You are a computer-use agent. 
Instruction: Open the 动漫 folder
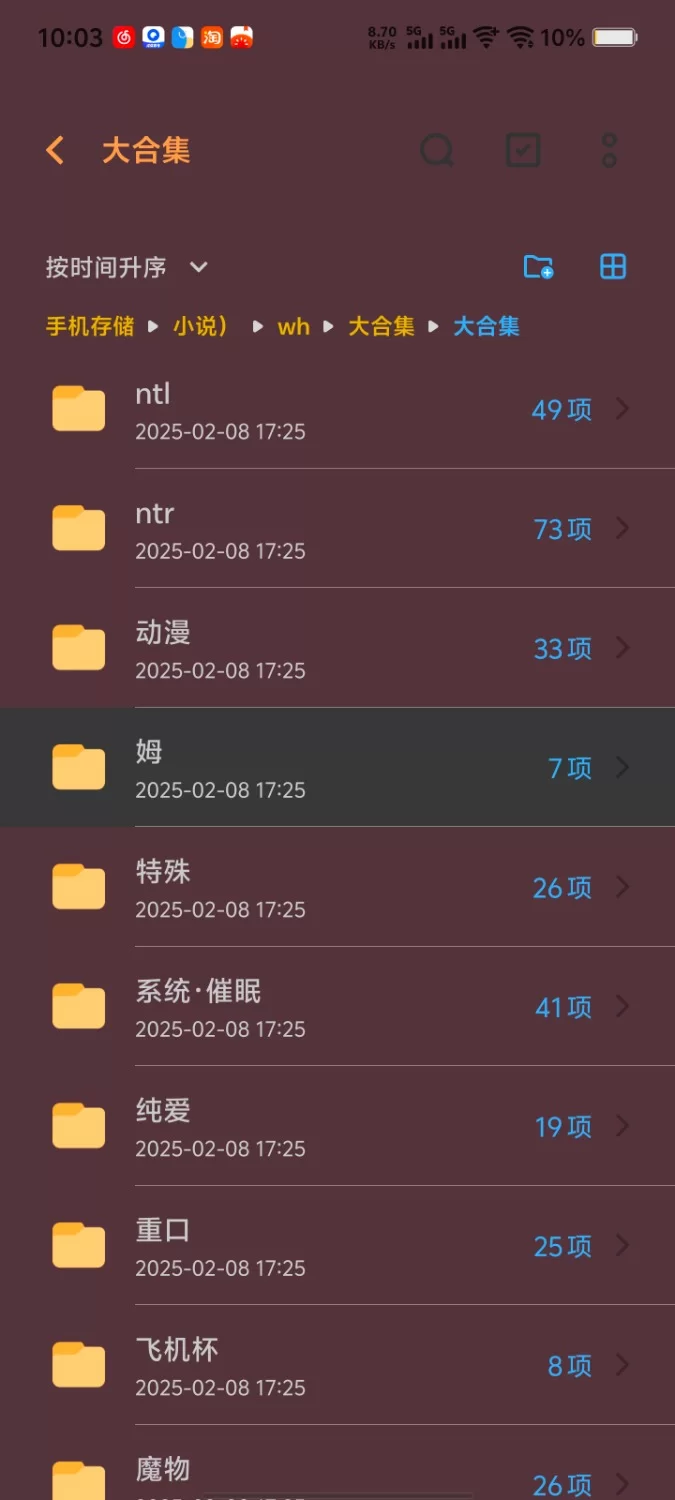click(x=337, y=648)
